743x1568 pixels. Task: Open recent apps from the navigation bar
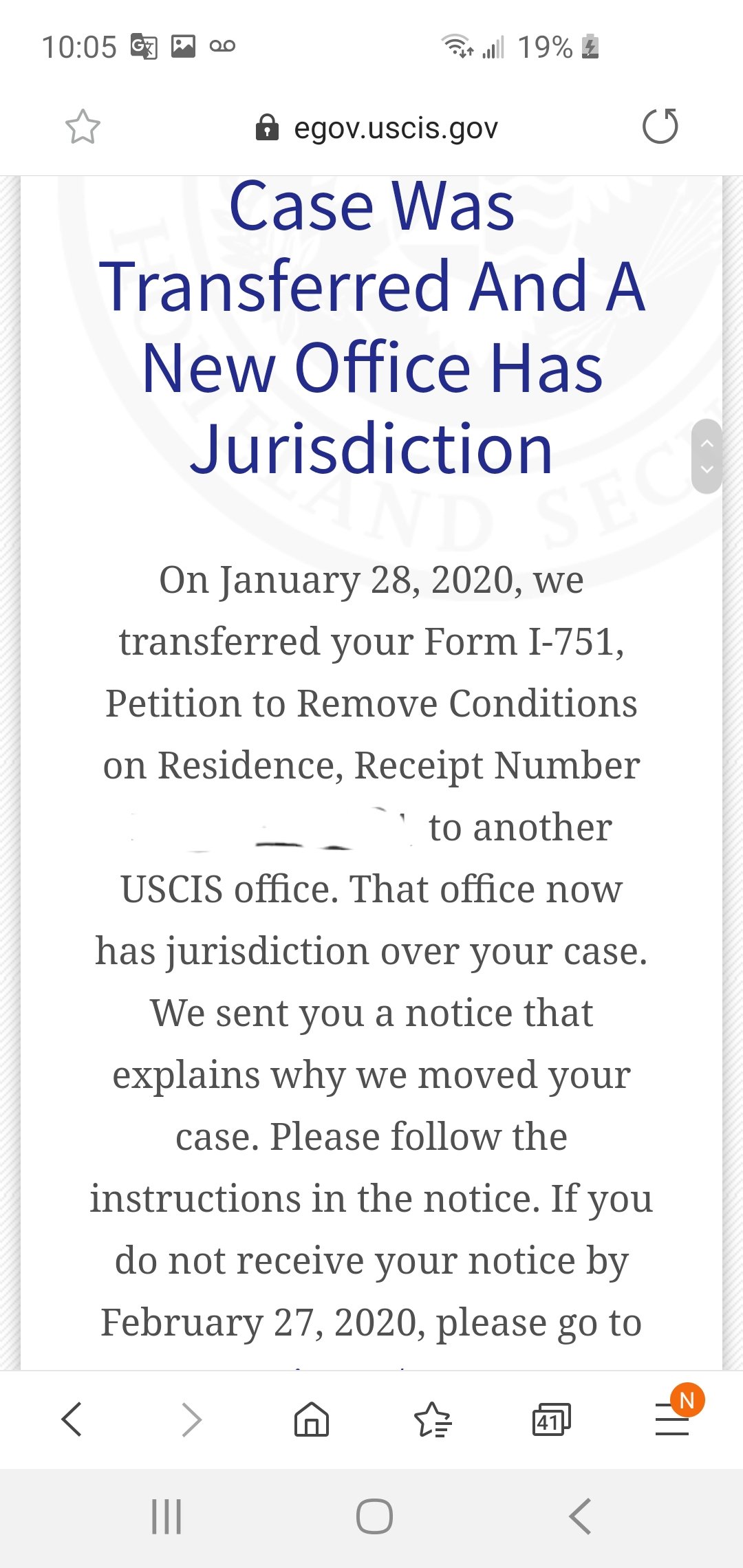click(166, 1516)
